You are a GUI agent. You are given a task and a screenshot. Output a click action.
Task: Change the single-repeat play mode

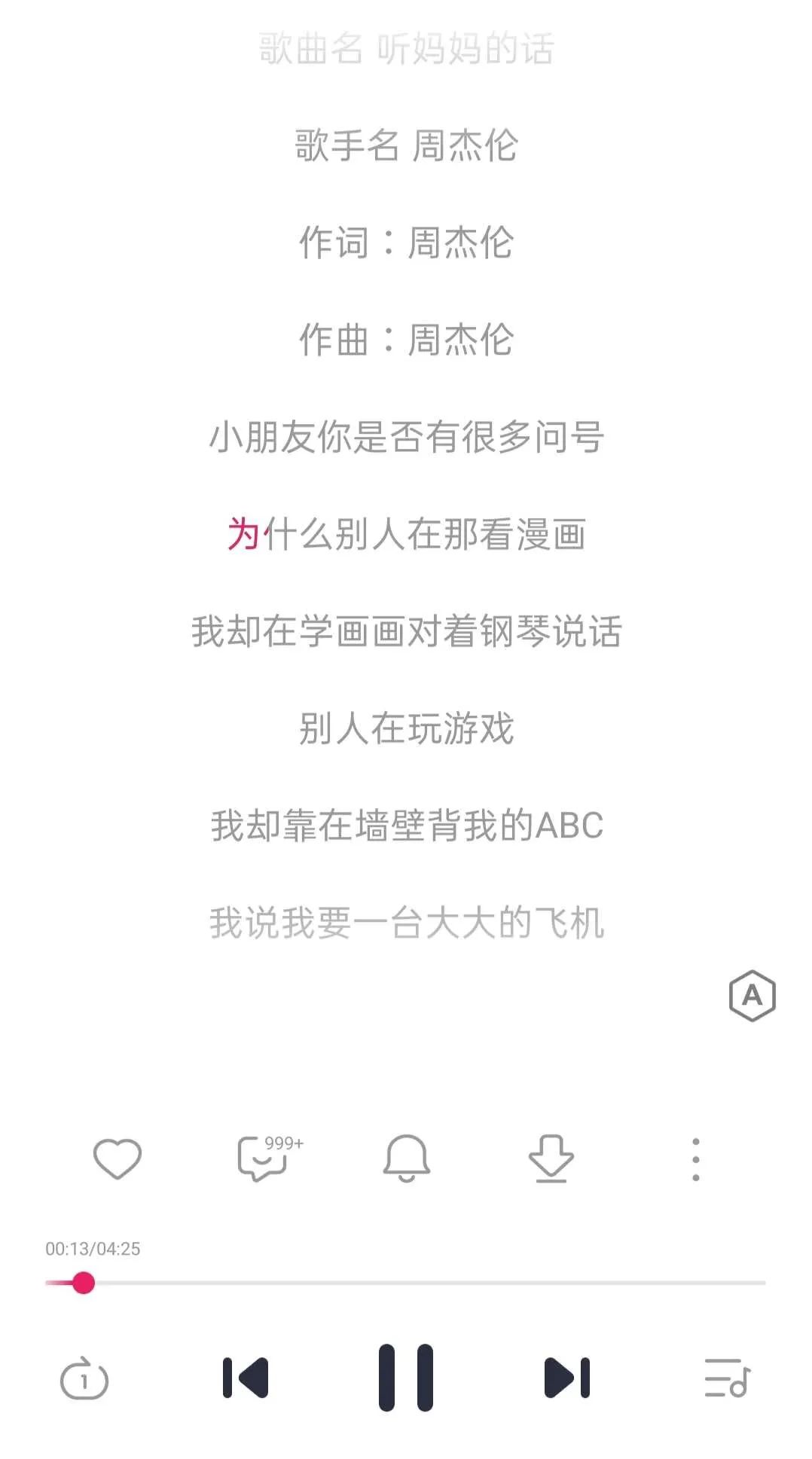84,1378
